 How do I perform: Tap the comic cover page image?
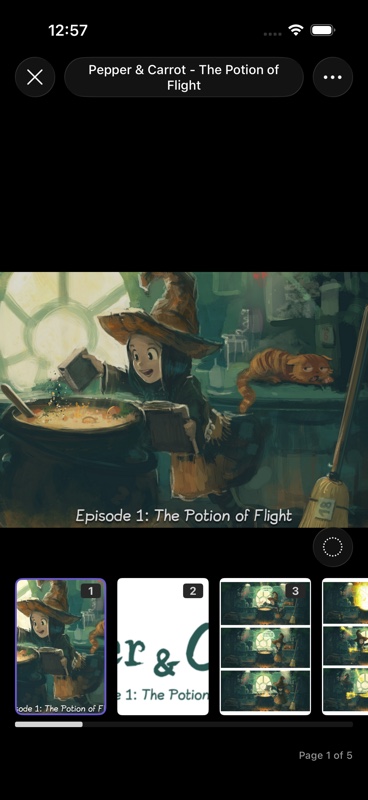[x=184, y=400]
